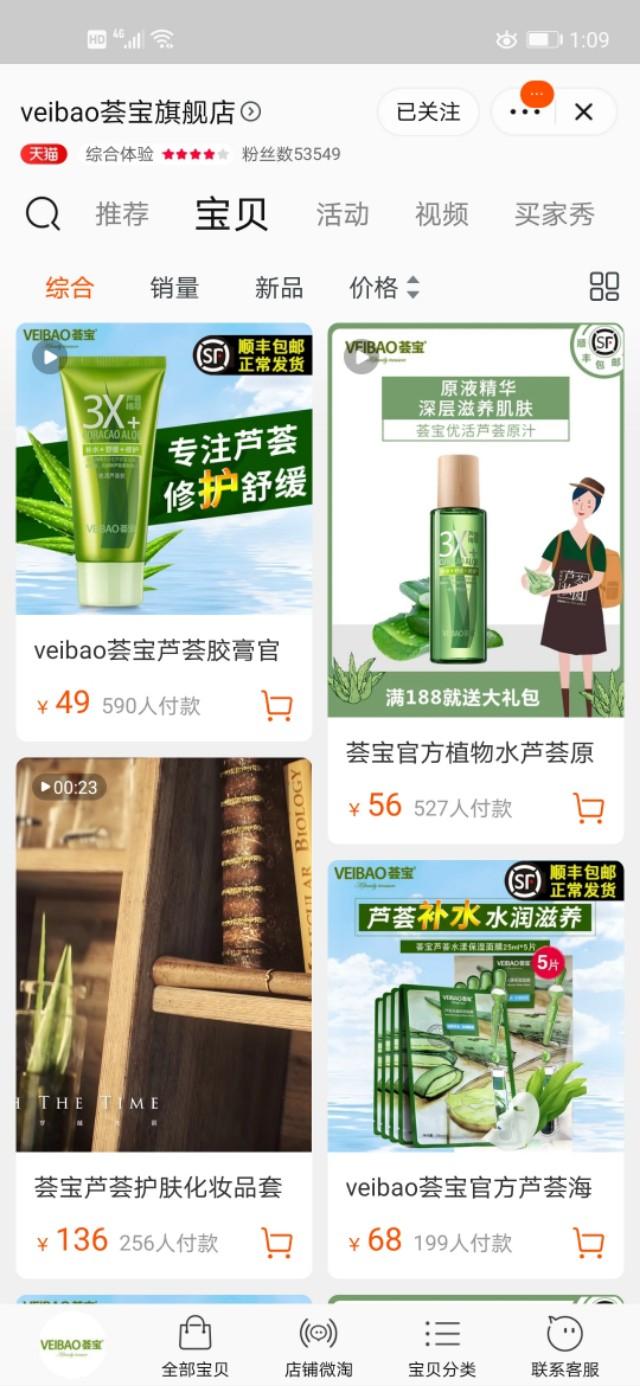Open 宝贝分类 categories

pyautogui.click(x=442, y=1346)
